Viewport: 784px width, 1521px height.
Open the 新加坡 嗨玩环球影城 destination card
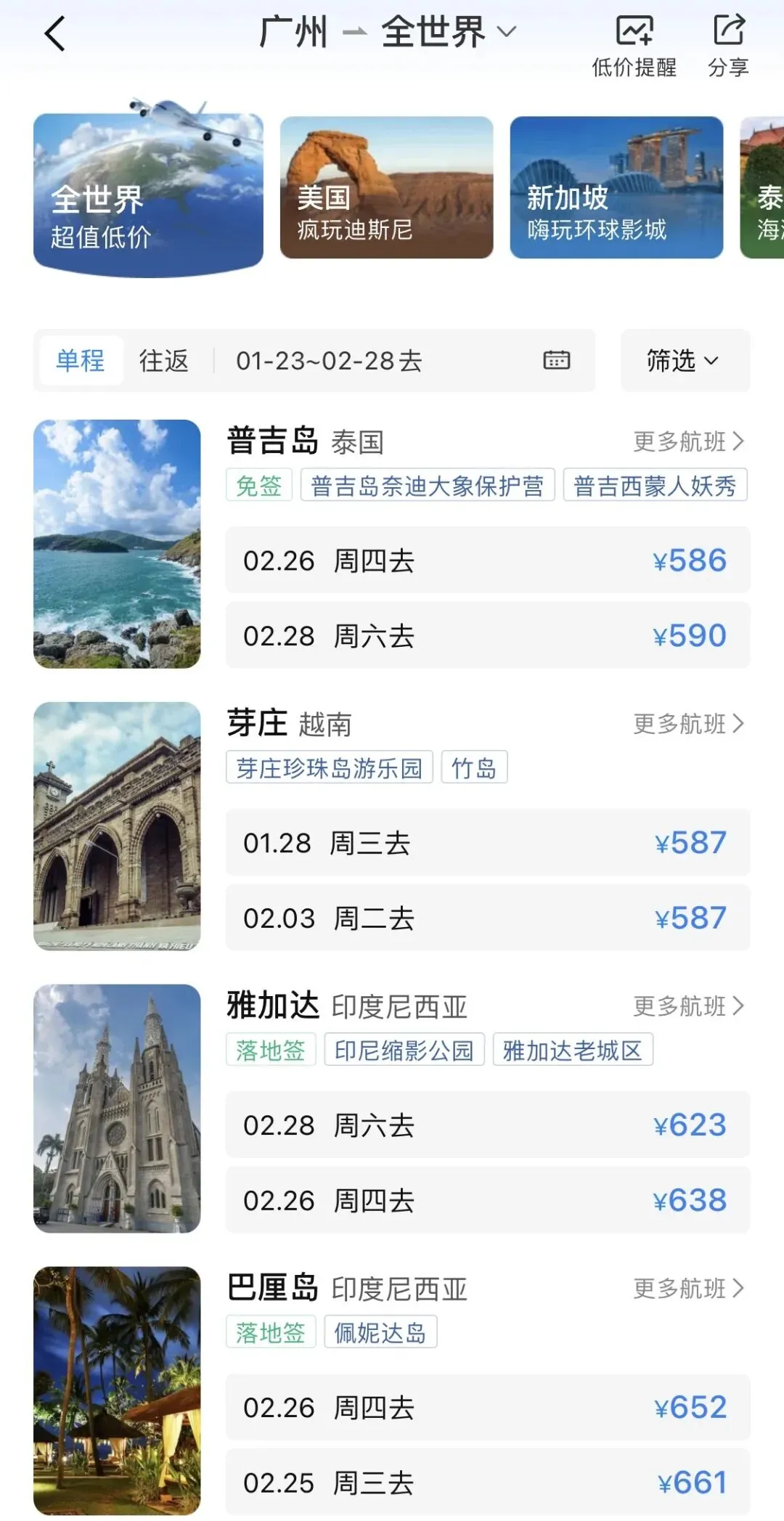click(616, 187)
